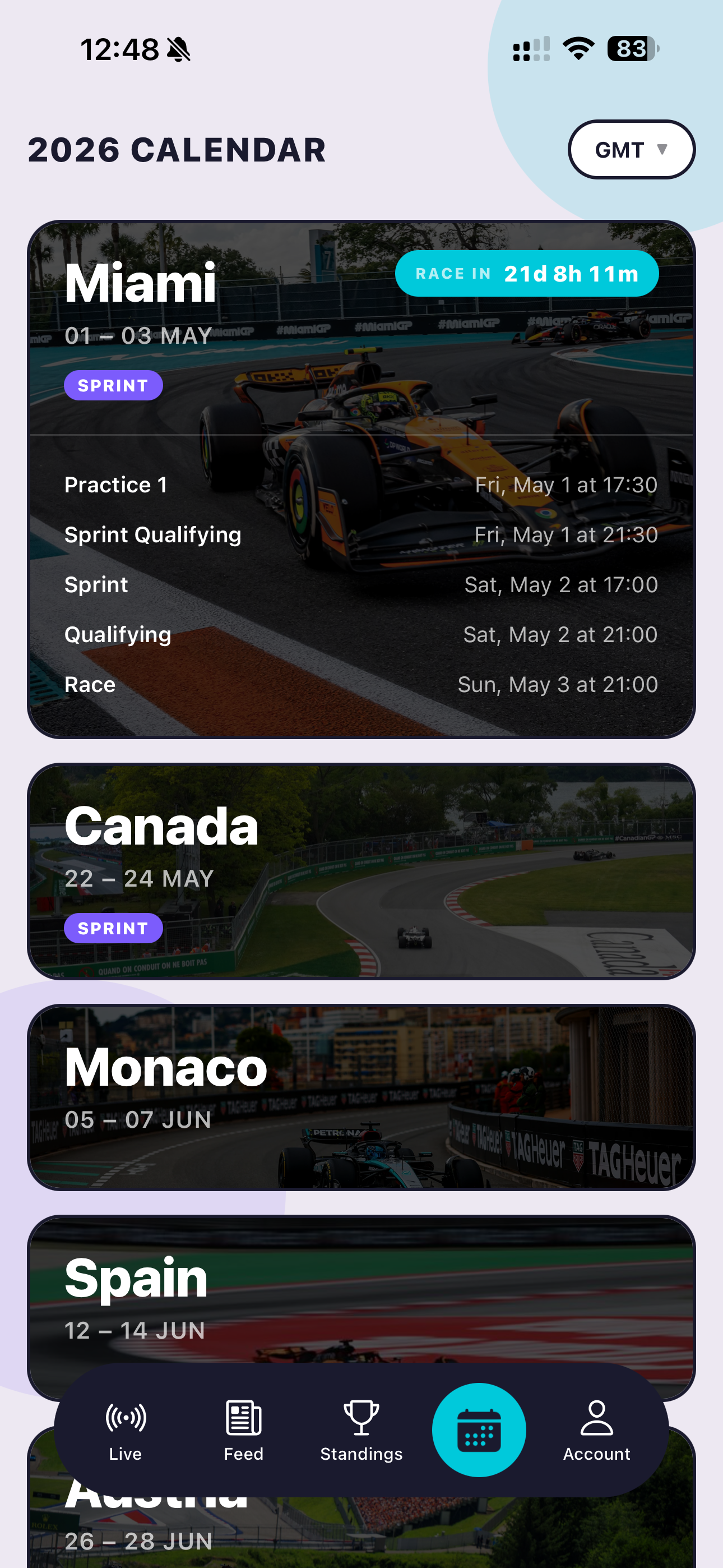Expand the Monaco race card

(x=360, y=1097)
